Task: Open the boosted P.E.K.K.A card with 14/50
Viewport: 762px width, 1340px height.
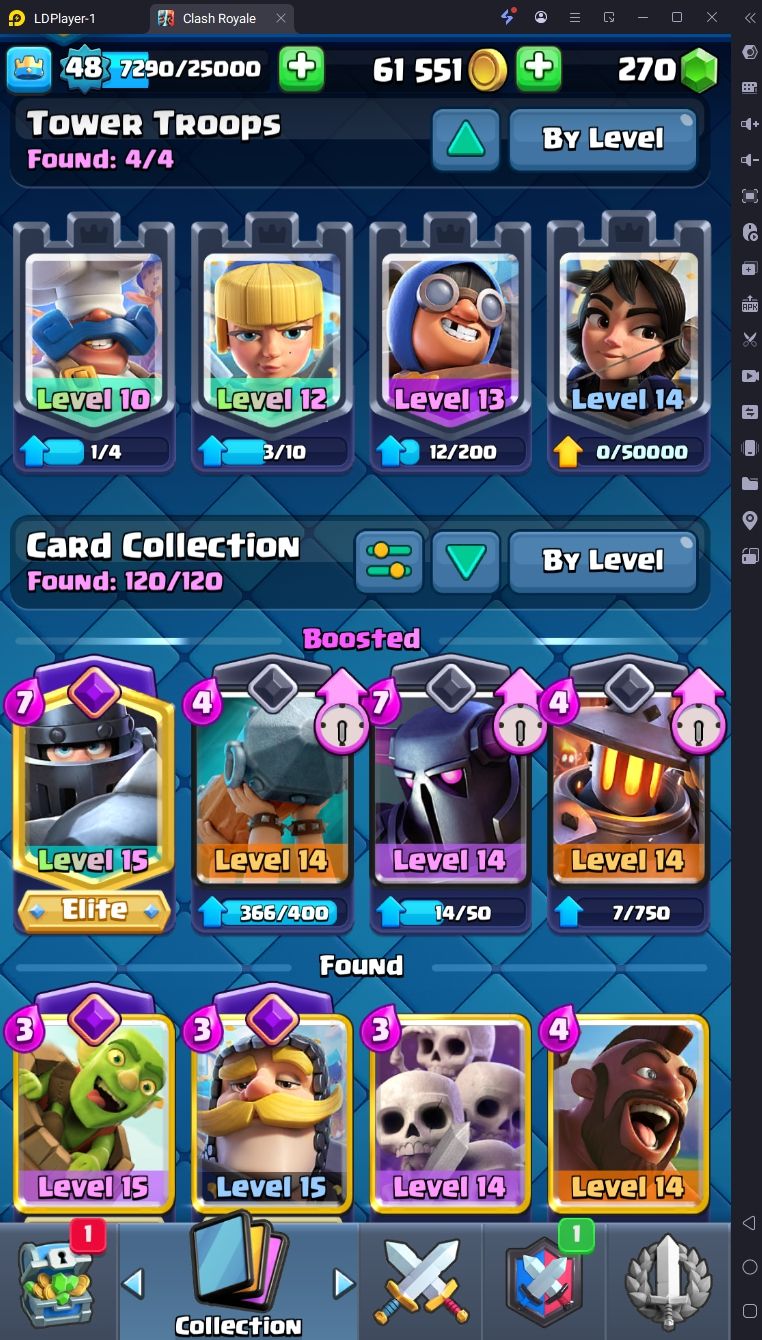Action: coord(450,795)
